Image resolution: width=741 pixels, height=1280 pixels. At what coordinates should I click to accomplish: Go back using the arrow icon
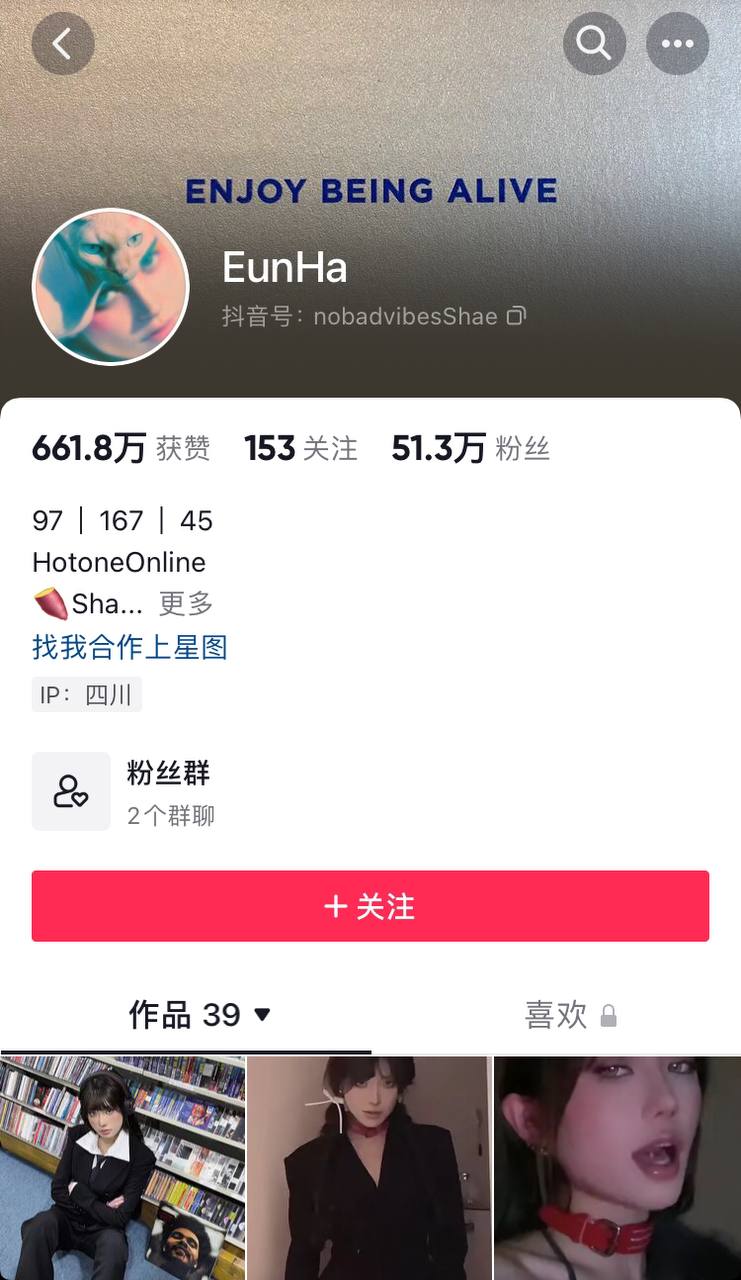pos(63,43)
